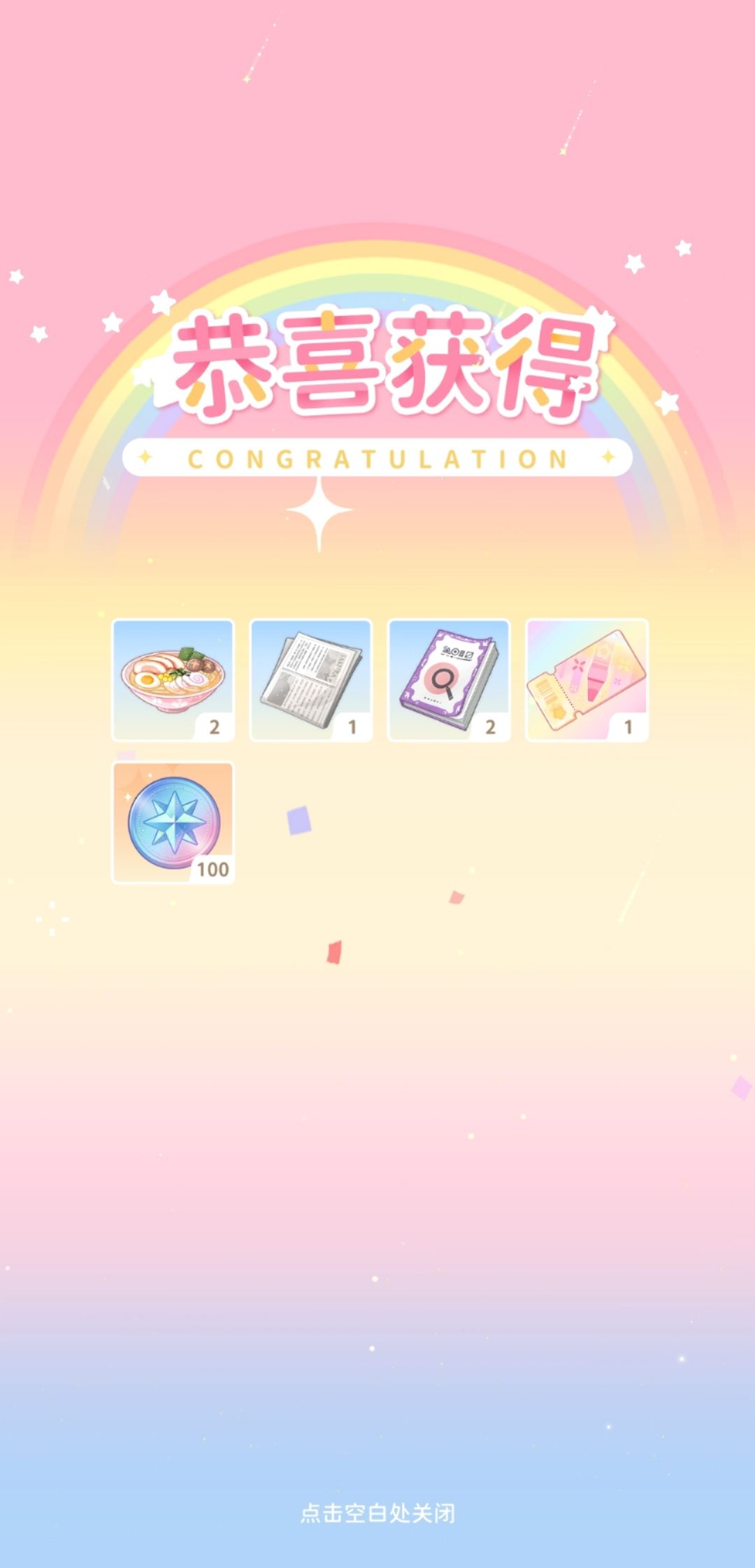The width and height of the screenshot is (755, 1568).
Task: Open the blue star coin reward
Action: click(173, 823)
